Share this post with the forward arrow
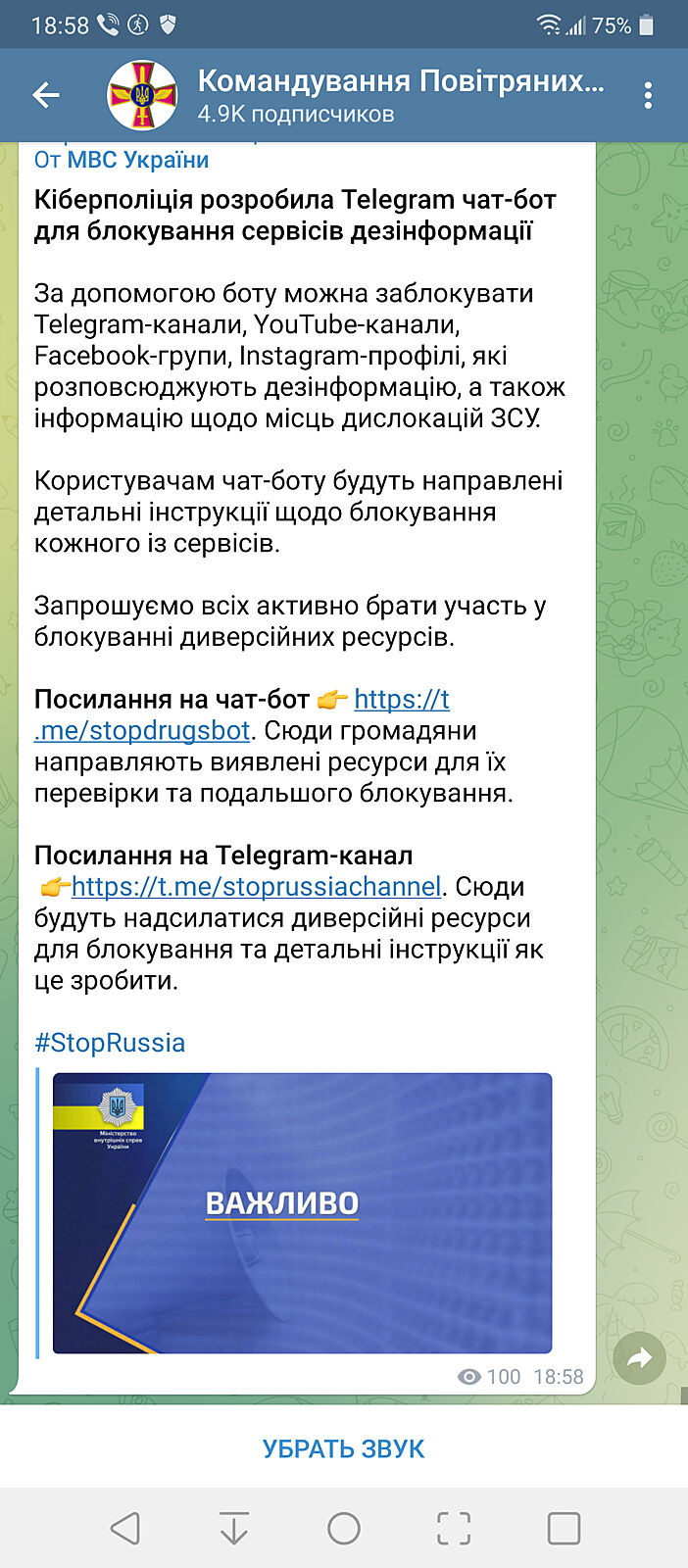 coord(639,1357)
